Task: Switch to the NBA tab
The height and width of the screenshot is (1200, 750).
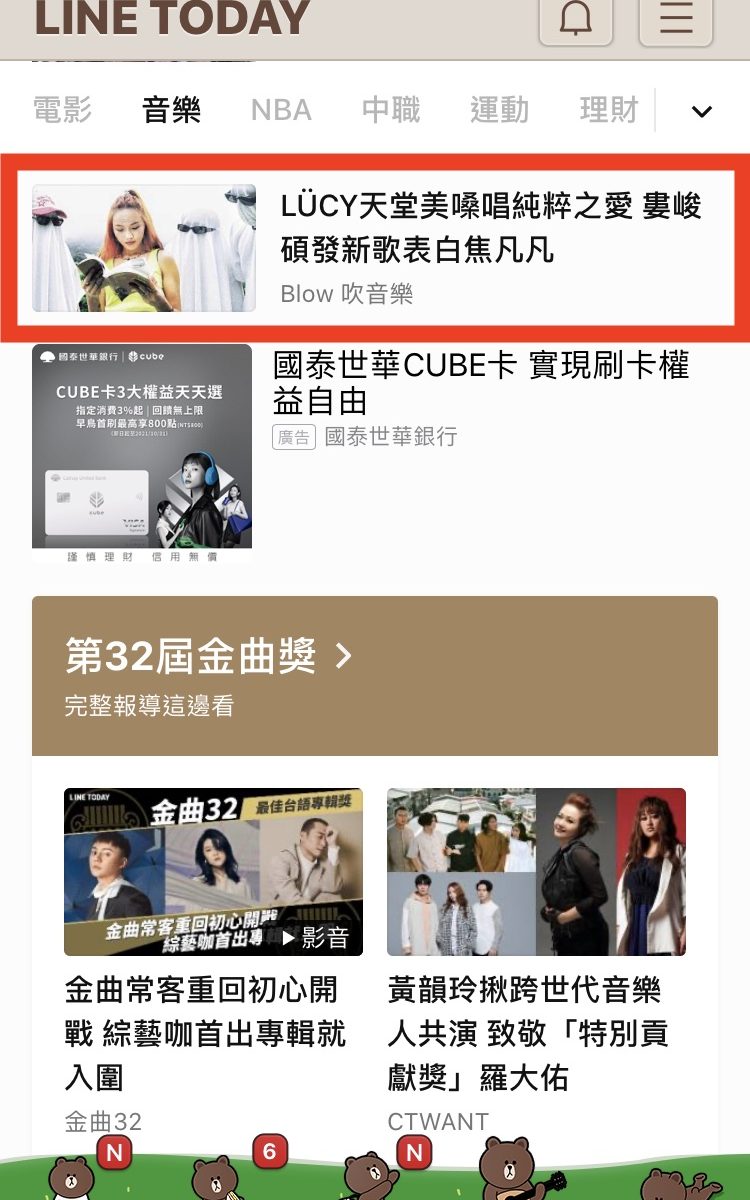Action: (x=281, y=110)
